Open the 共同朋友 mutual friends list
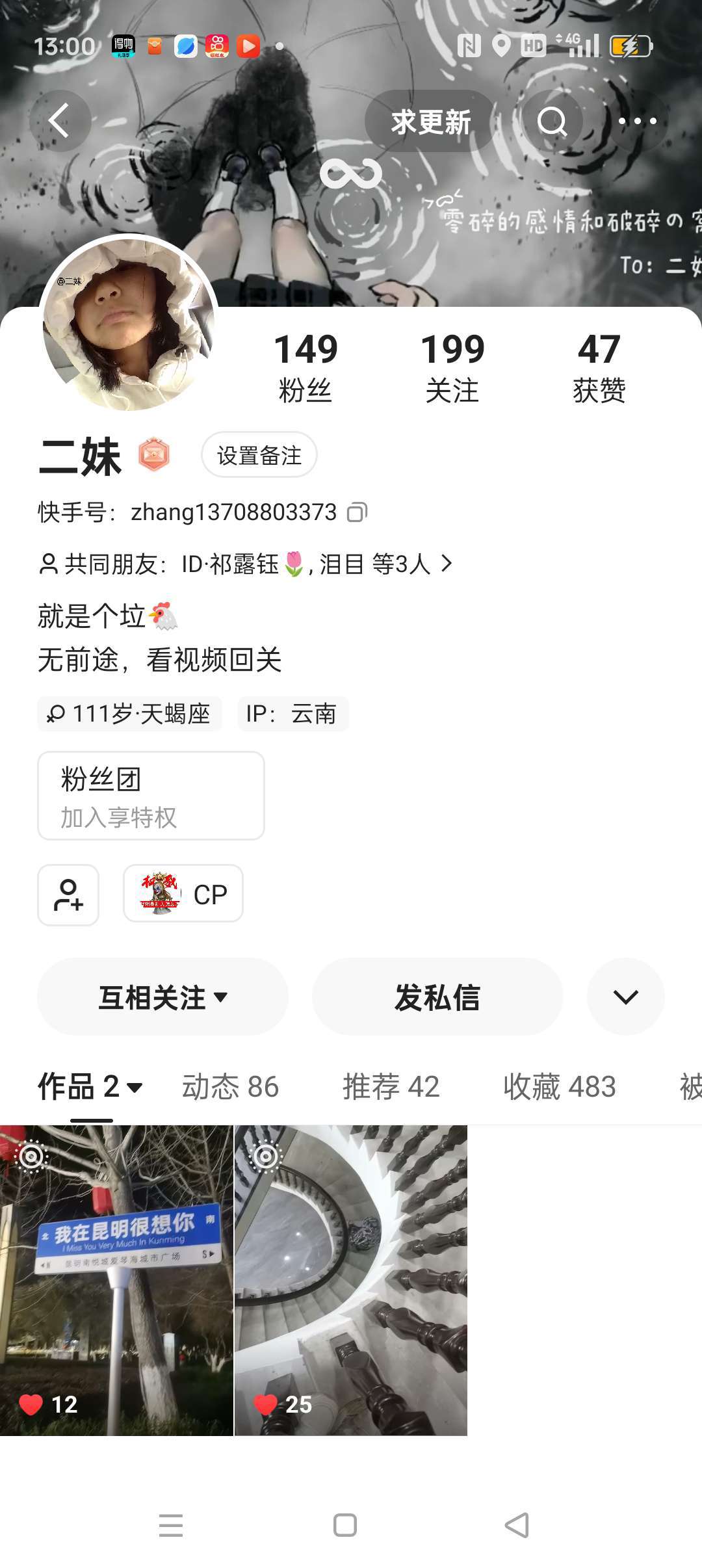Screen dimensions: 702x1568 coord(246,564)
